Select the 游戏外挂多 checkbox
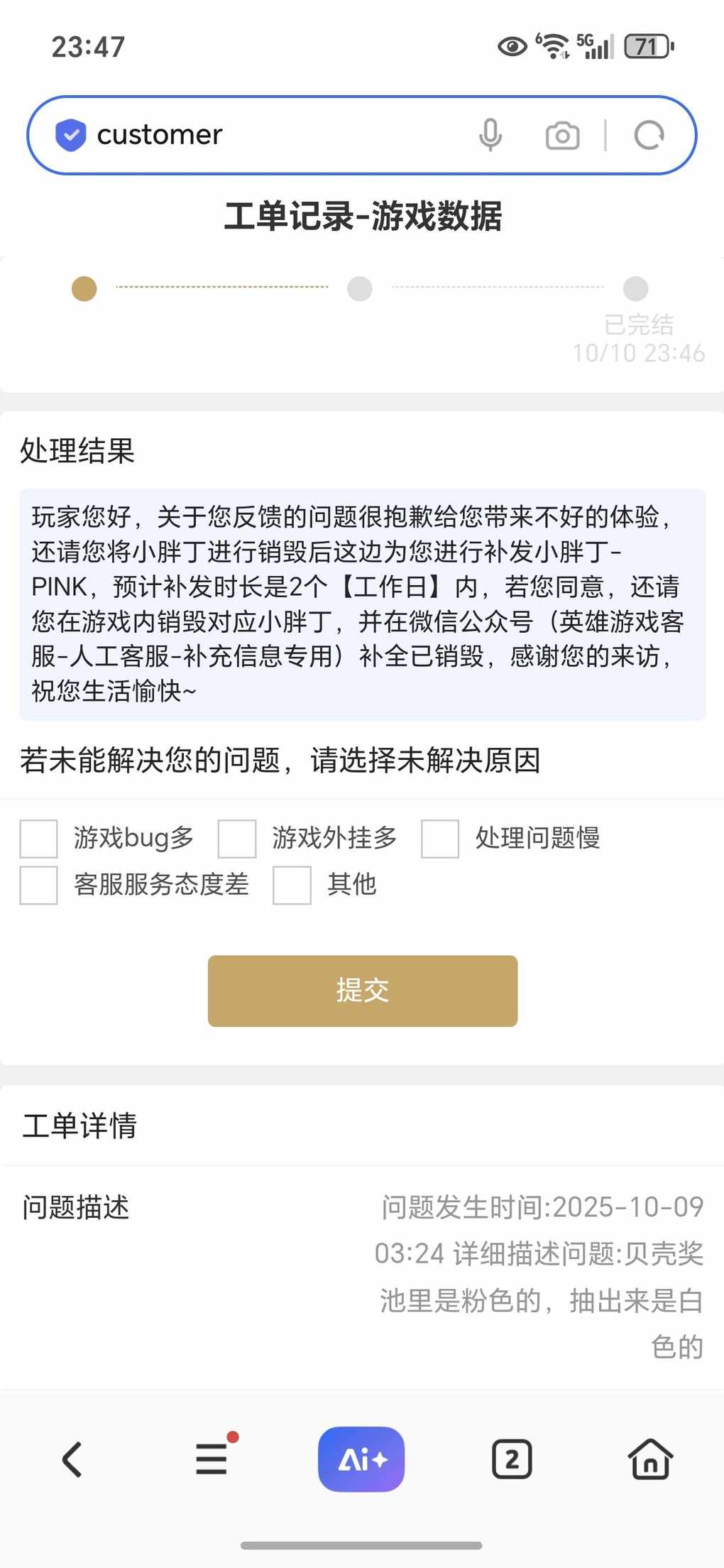Viewport: 724px width, 1568px height. click(237, 839)
